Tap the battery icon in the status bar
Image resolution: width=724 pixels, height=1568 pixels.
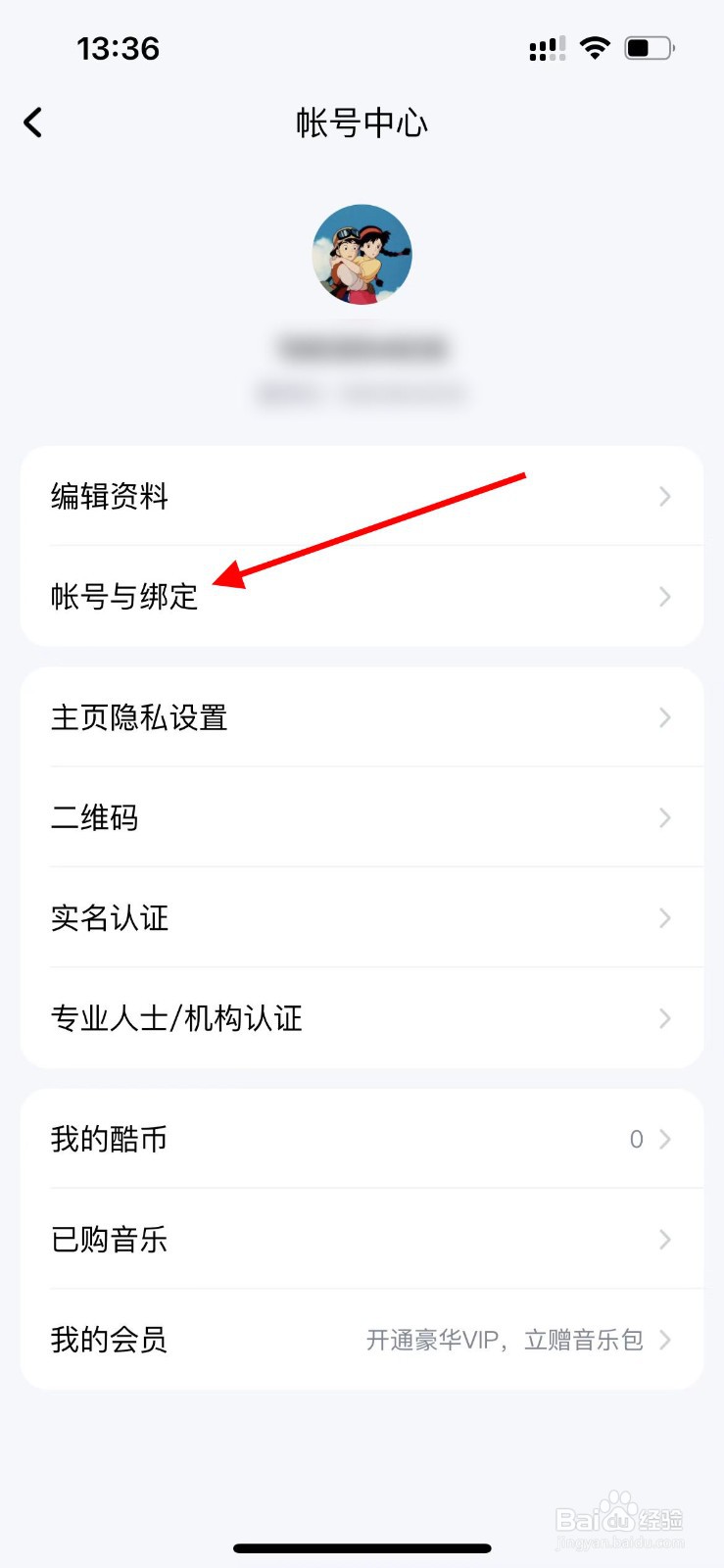coord(651,47)
